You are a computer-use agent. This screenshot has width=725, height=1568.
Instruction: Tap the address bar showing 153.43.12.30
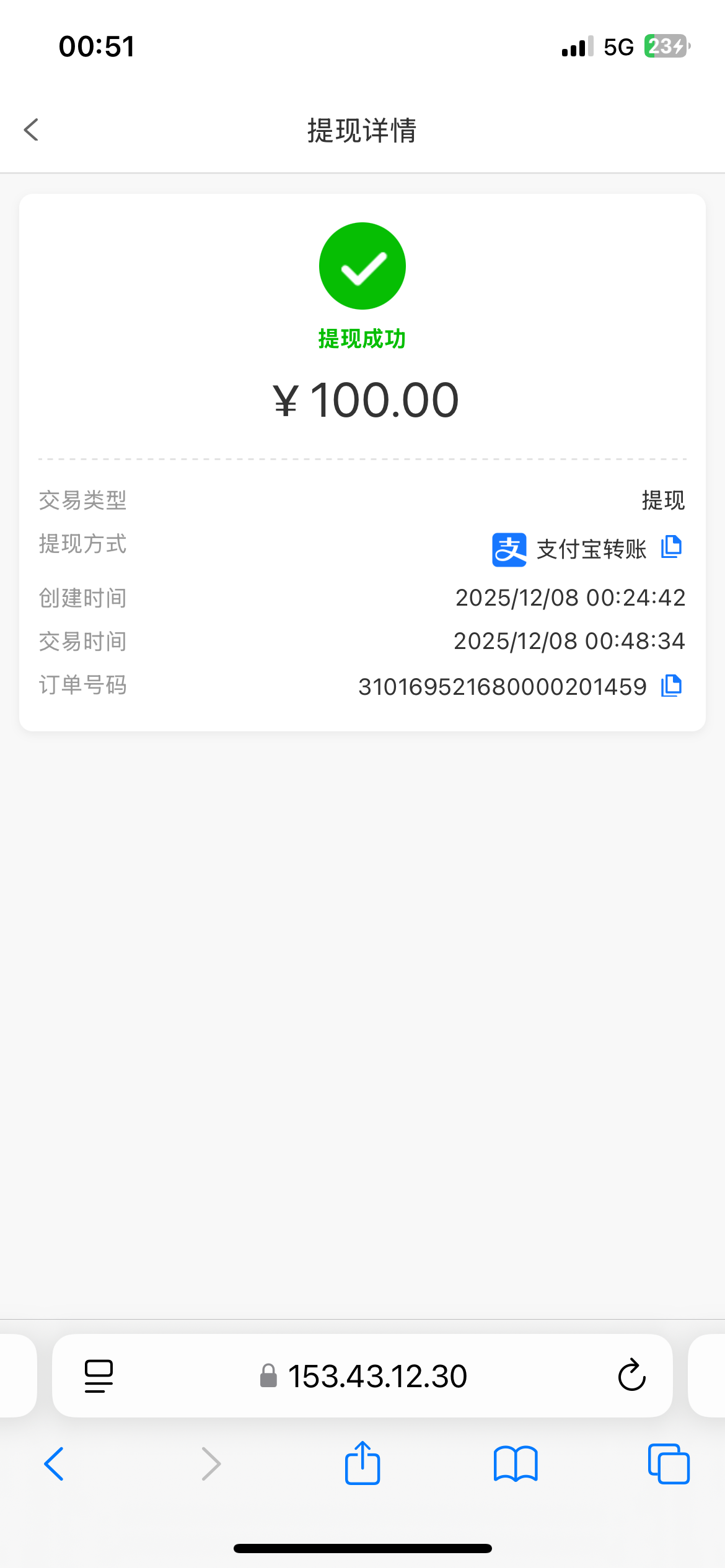coord(378,1376)
